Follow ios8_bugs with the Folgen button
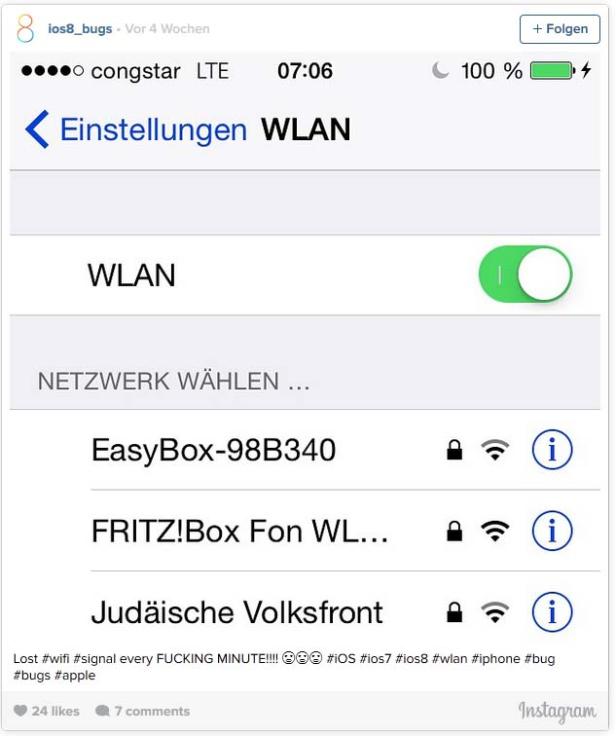Image resolution: width=616 pixels, height=736 pixels. point(559,29)
